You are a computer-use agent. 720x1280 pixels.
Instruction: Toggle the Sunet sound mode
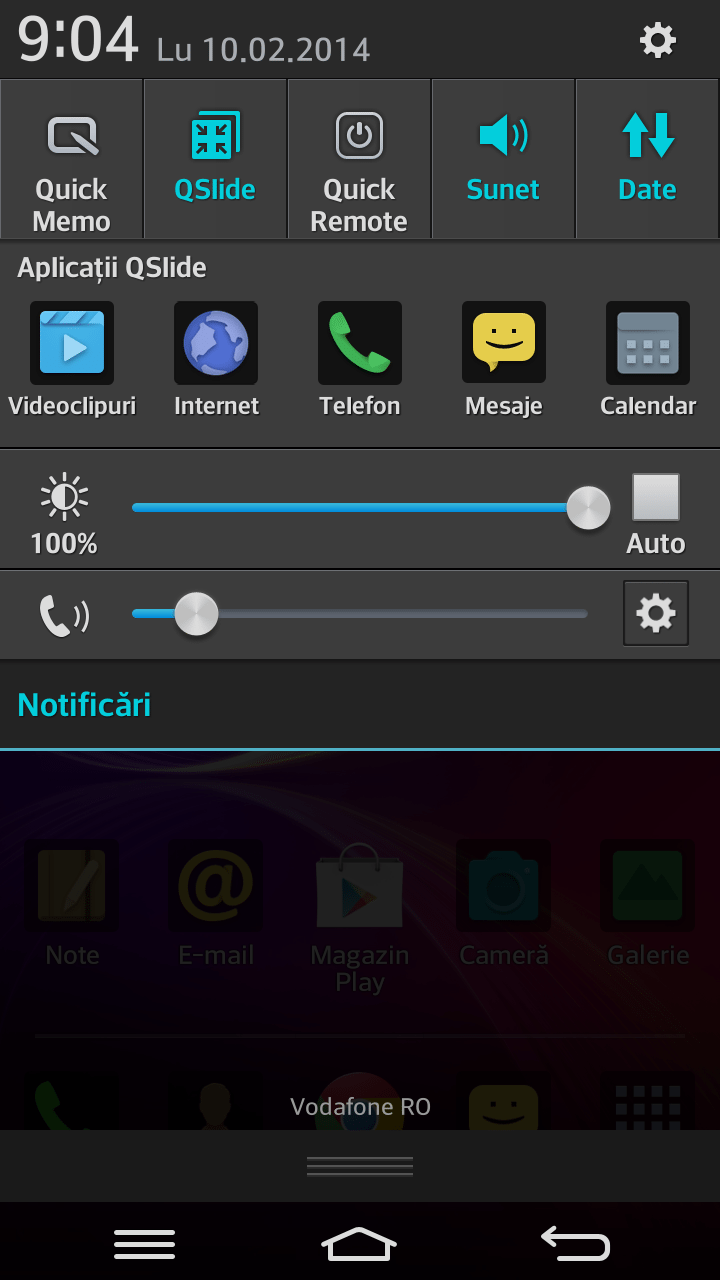[503, 159]
